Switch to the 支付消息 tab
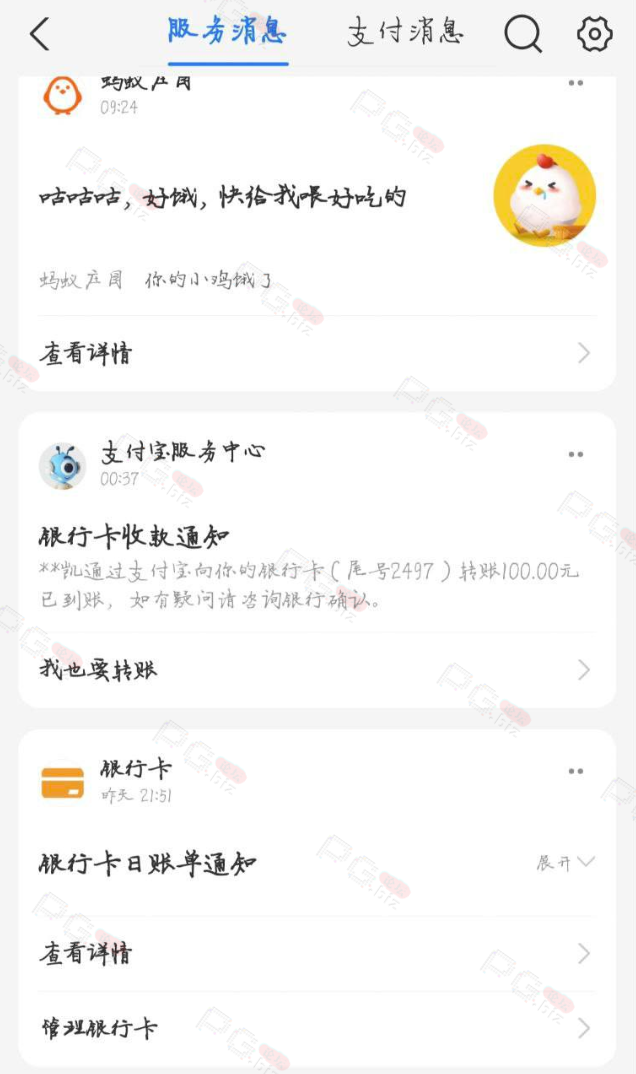This screenshot has height=1074, width=636. (x=405, y=32)
